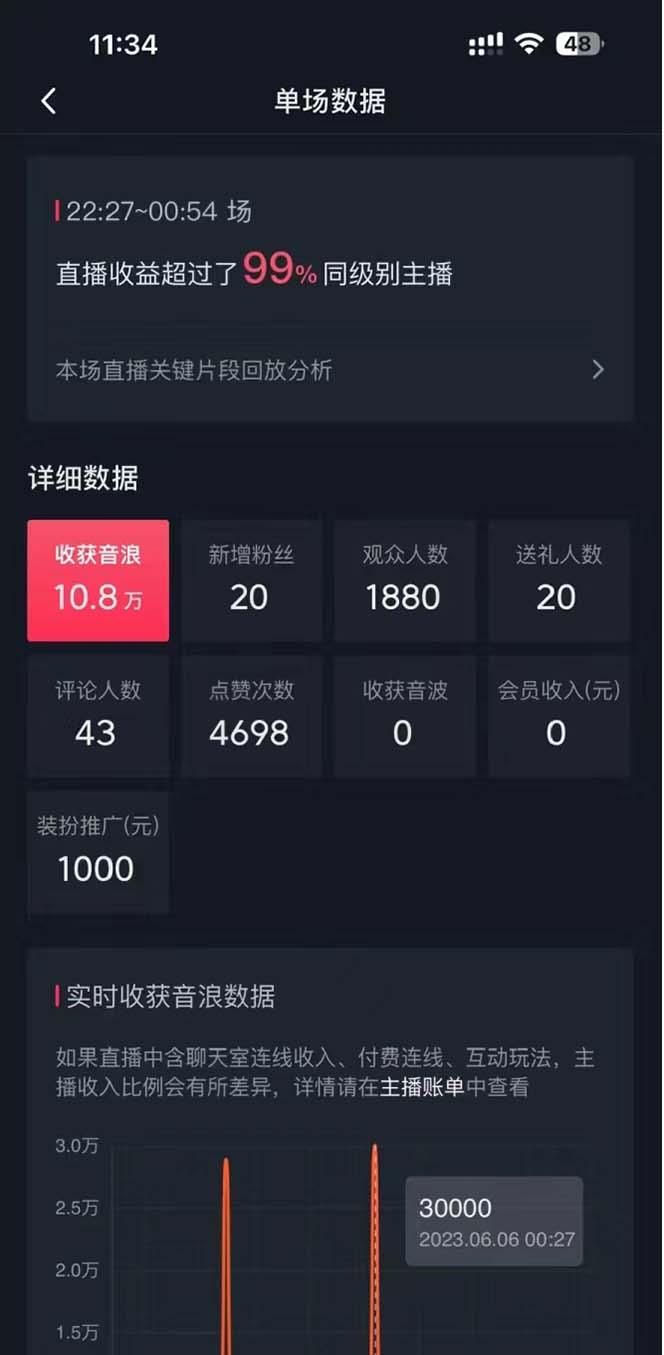Select the 收获音波 metric tile
The image size is (664, 1355).
pyautogui.click(x=404, y=716)
